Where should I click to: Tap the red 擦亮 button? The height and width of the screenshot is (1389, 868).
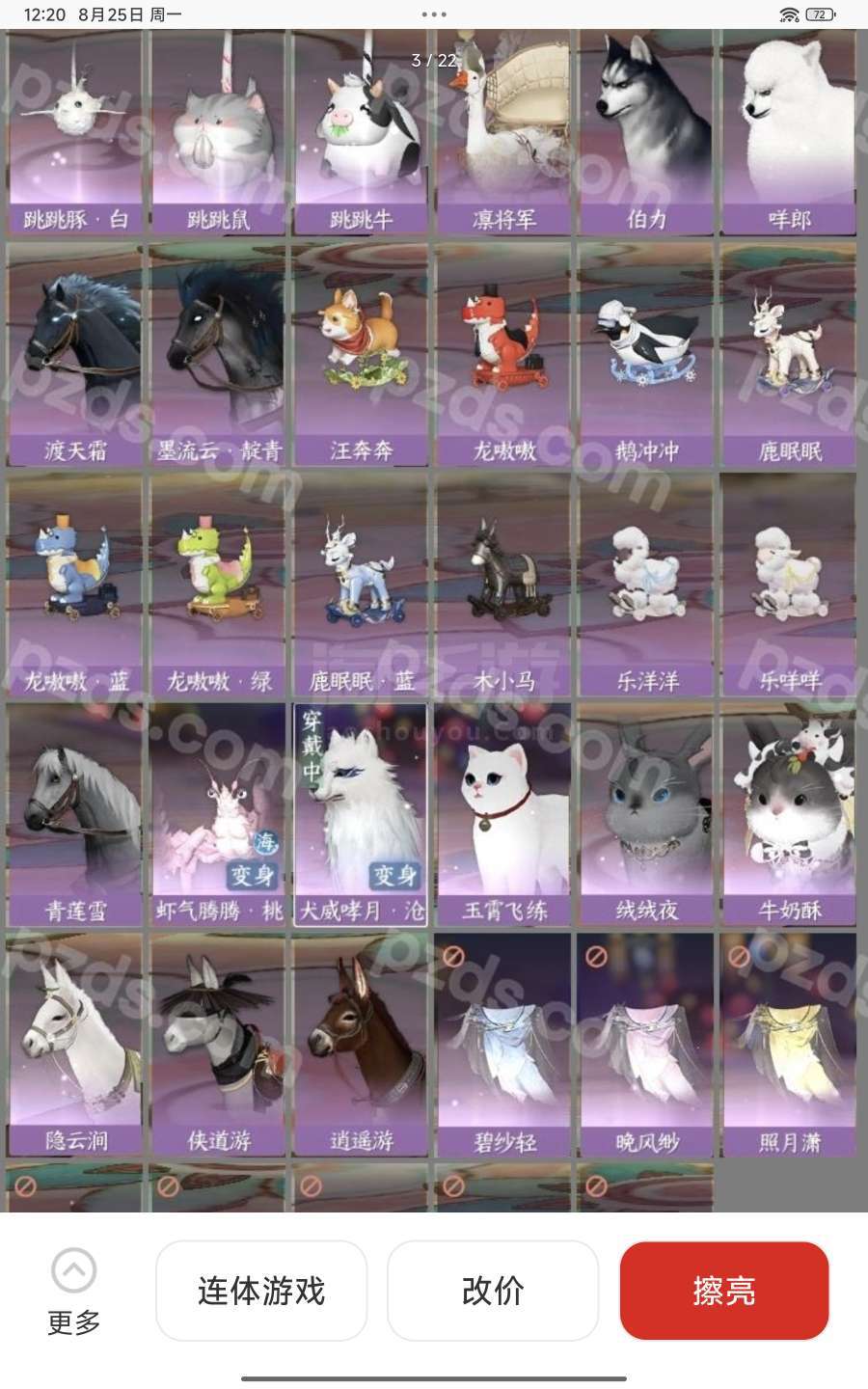click(x=724, y=1291)
